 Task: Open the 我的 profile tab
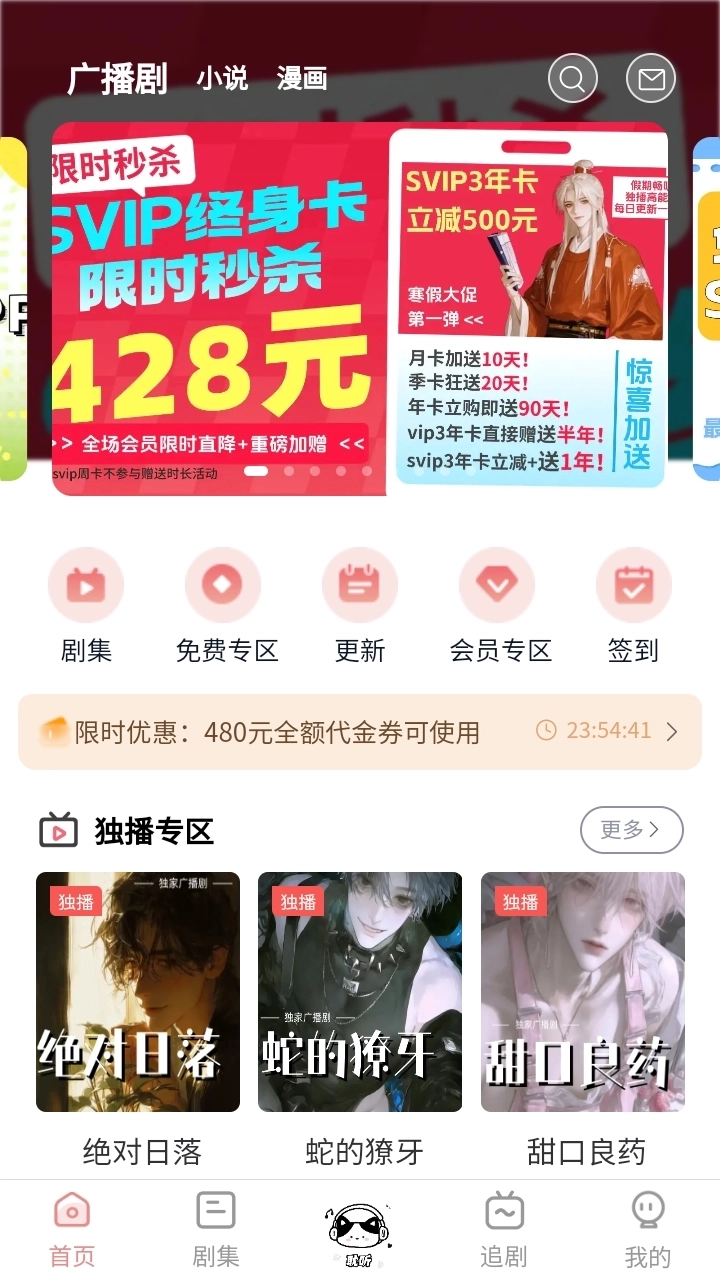[649, 1225]
